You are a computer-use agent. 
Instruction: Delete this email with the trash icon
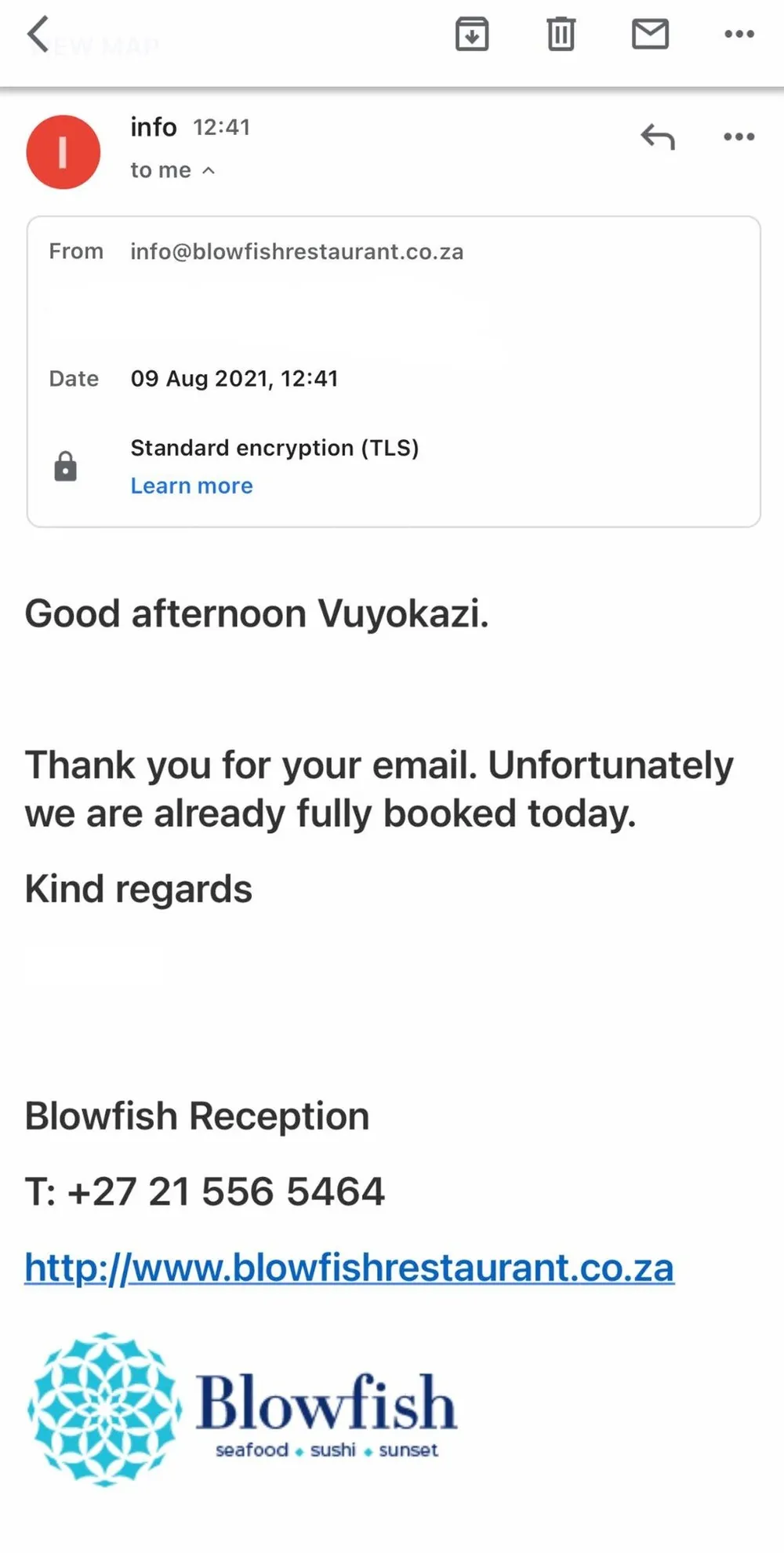[x=561, y=34]
